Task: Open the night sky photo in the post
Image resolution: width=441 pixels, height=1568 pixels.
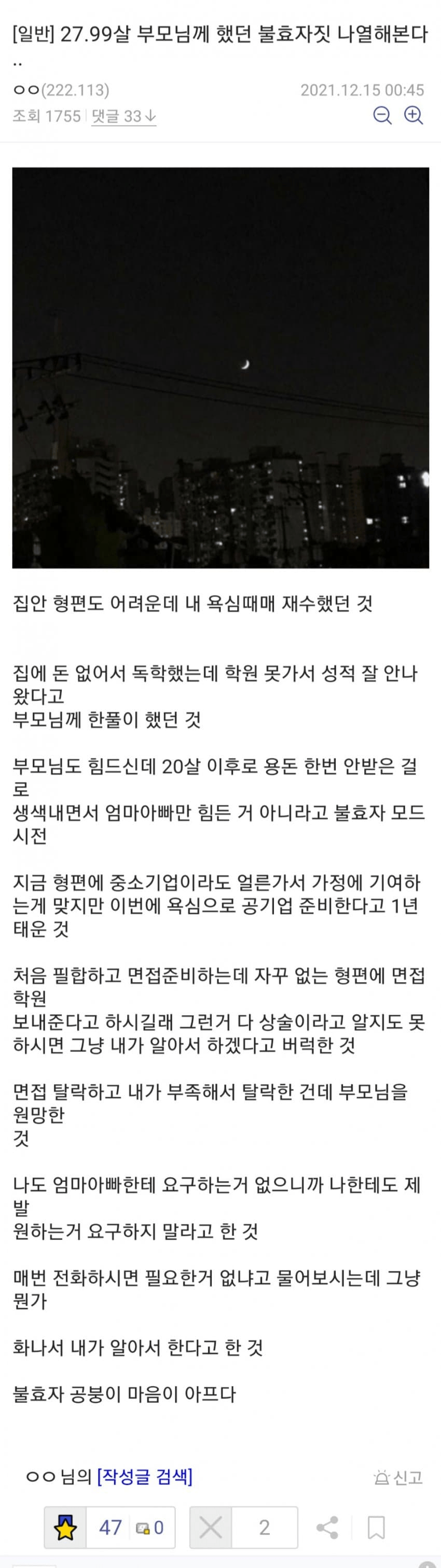Action: tap(220, 368)
